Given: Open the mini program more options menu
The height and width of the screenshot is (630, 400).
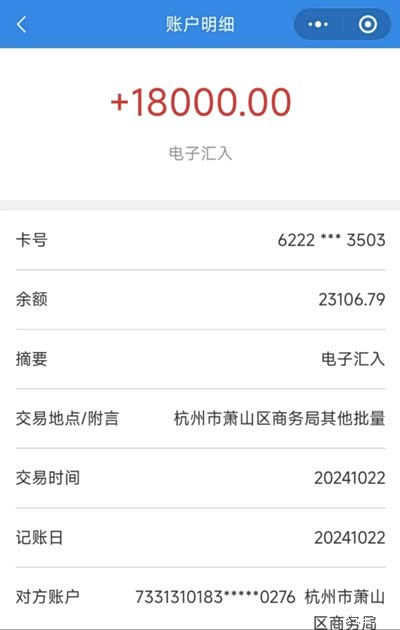Looking at the screenshot, I should pos(318,25).
